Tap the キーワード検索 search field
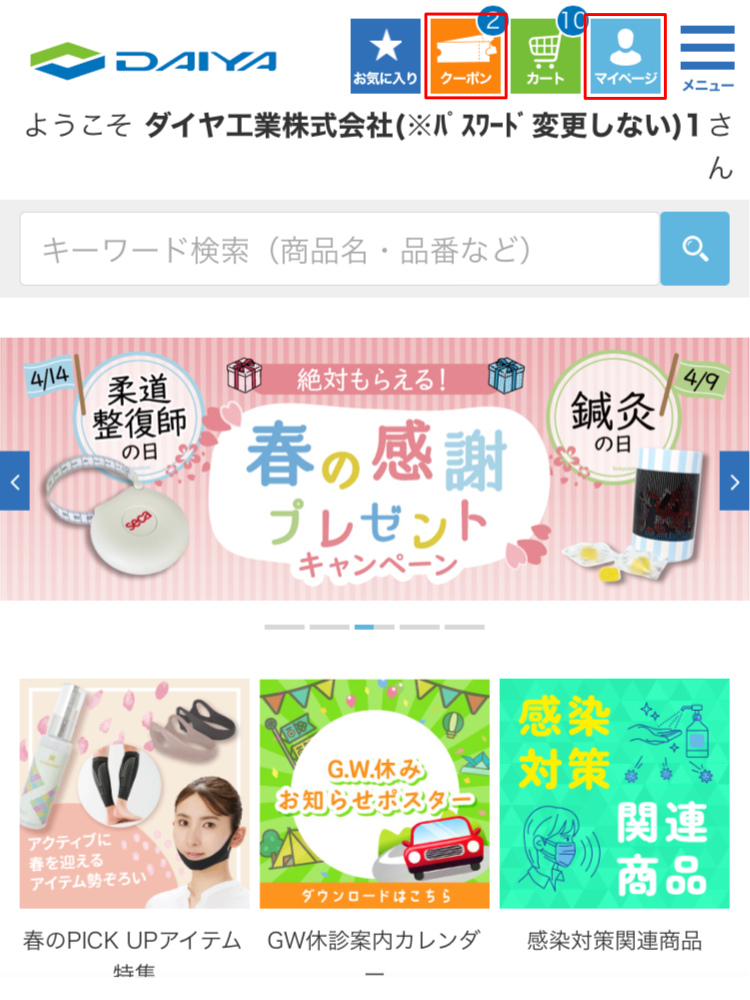The height and width of the screenshot is (1000, 750). coord(340,249)
